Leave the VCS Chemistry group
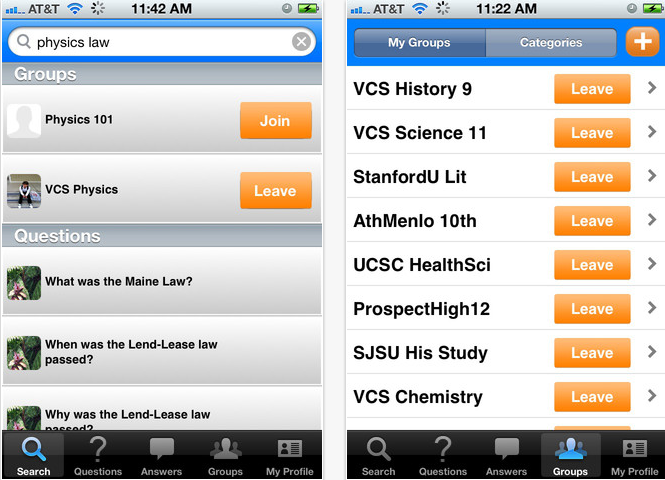665x480 pixels. [592, 397]
